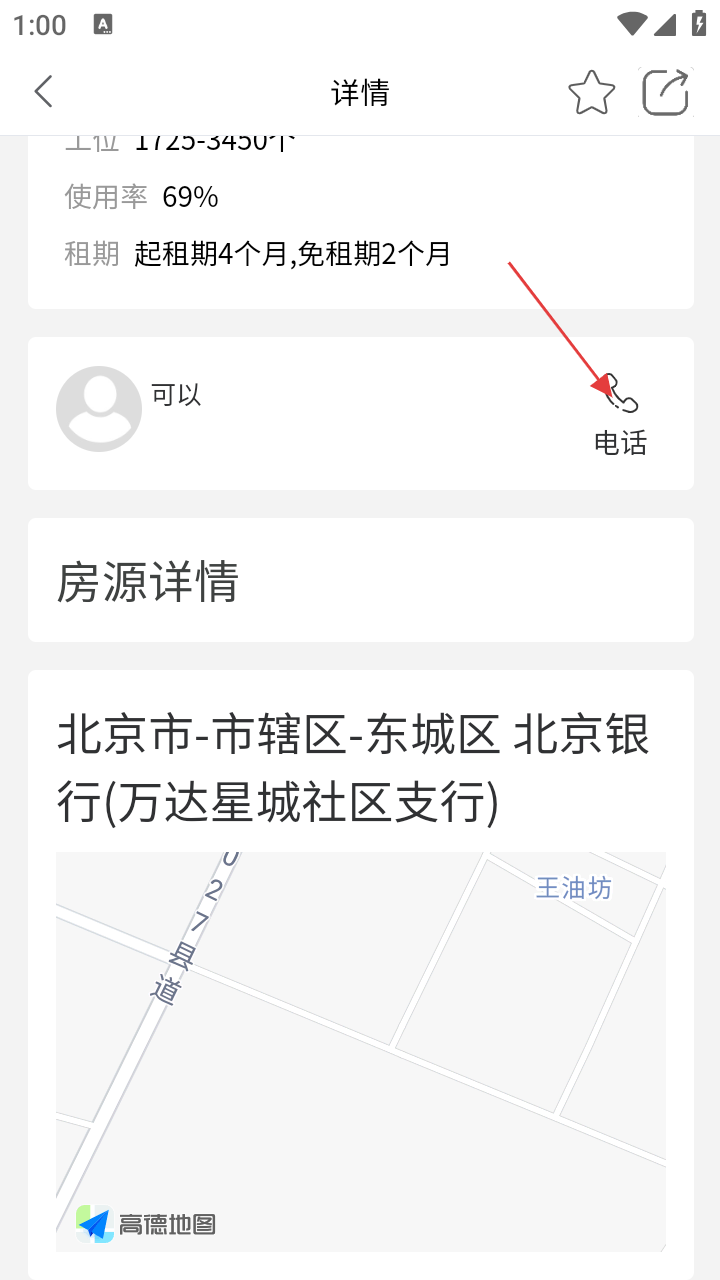Viewport: 720px width, 1280px height.
Task: Go back from the 详情 page
Action: (43, 92)
